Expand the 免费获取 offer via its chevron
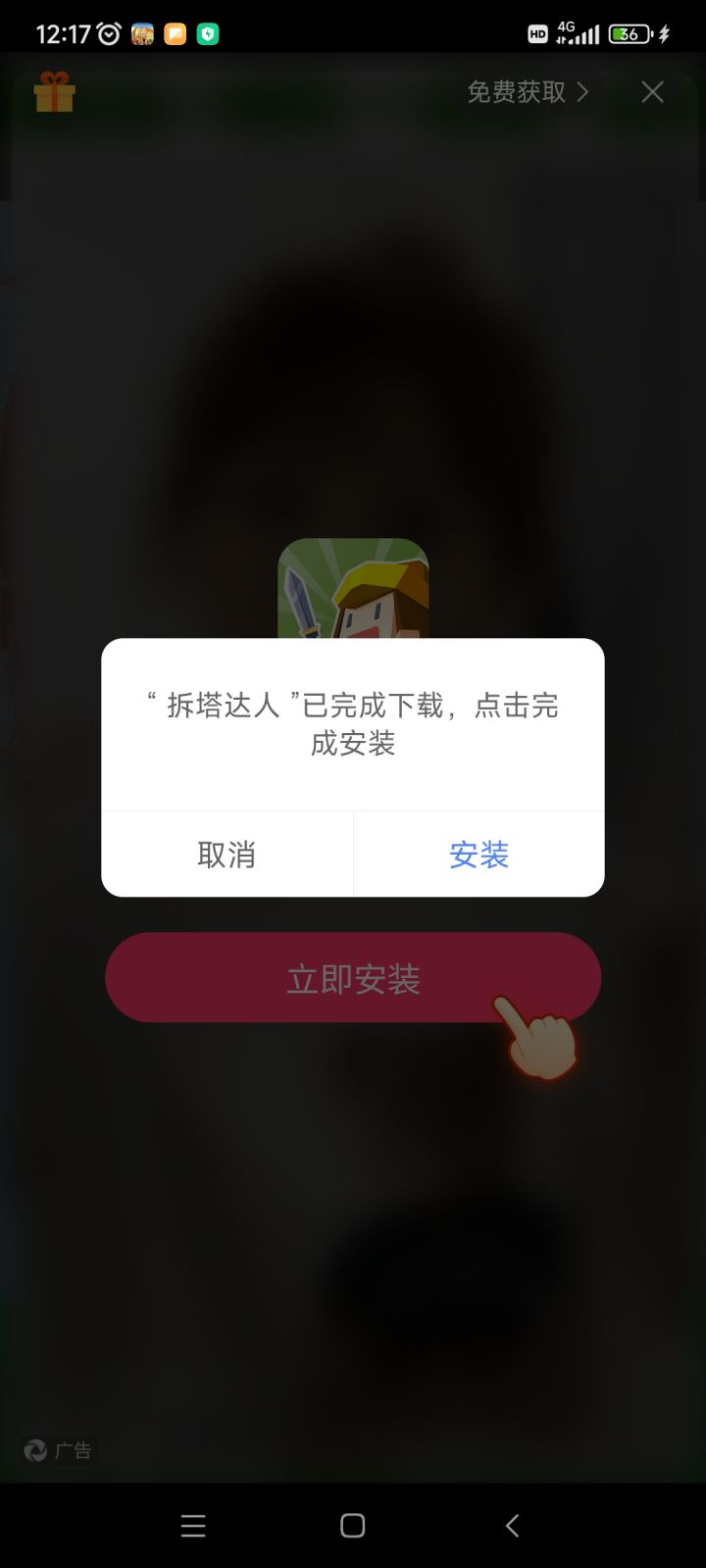This screenshot has height=1568, width=706. 585,91
